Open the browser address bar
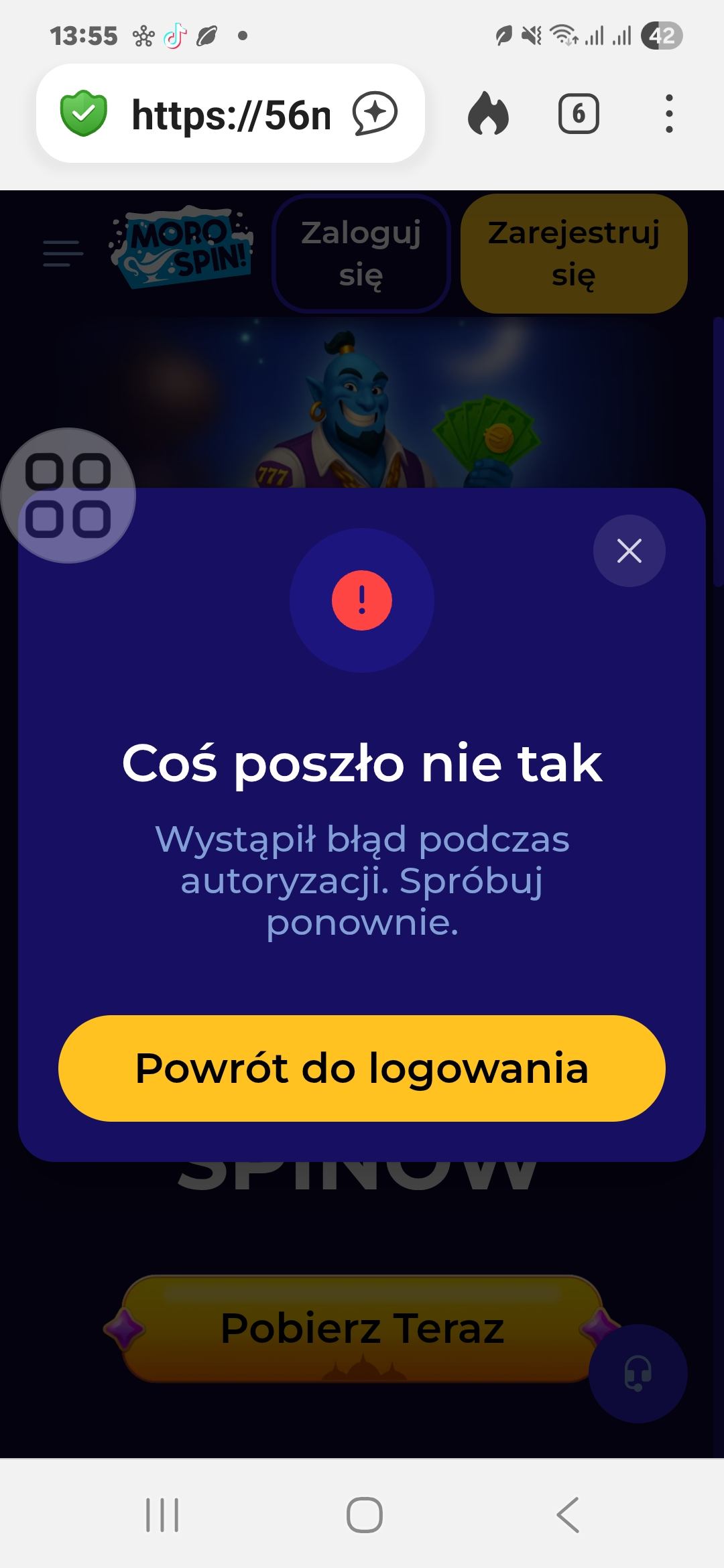Image resolution: width=724 pixels, height=1568 pixels. (231, 115)
